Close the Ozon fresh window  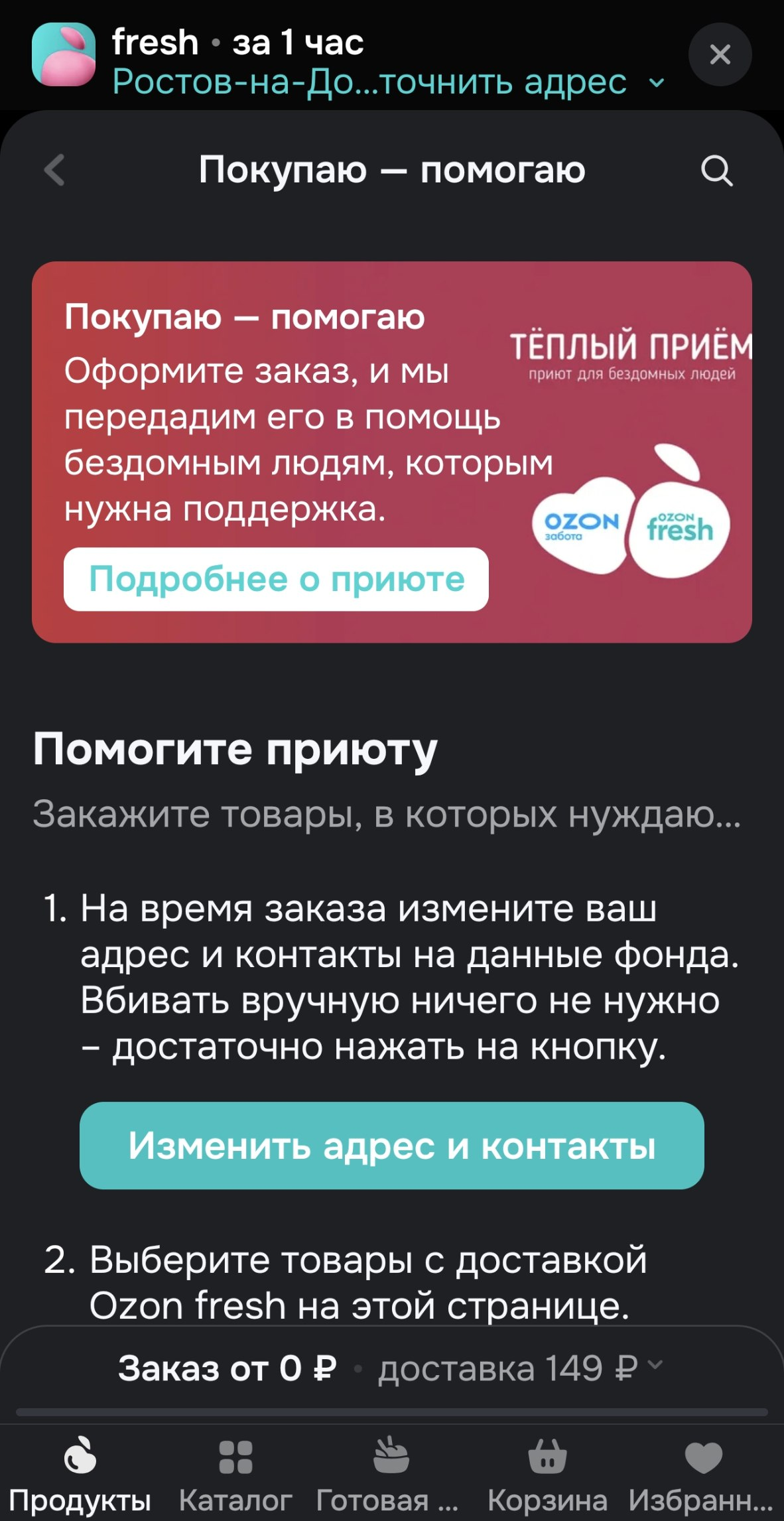(720, 54)
